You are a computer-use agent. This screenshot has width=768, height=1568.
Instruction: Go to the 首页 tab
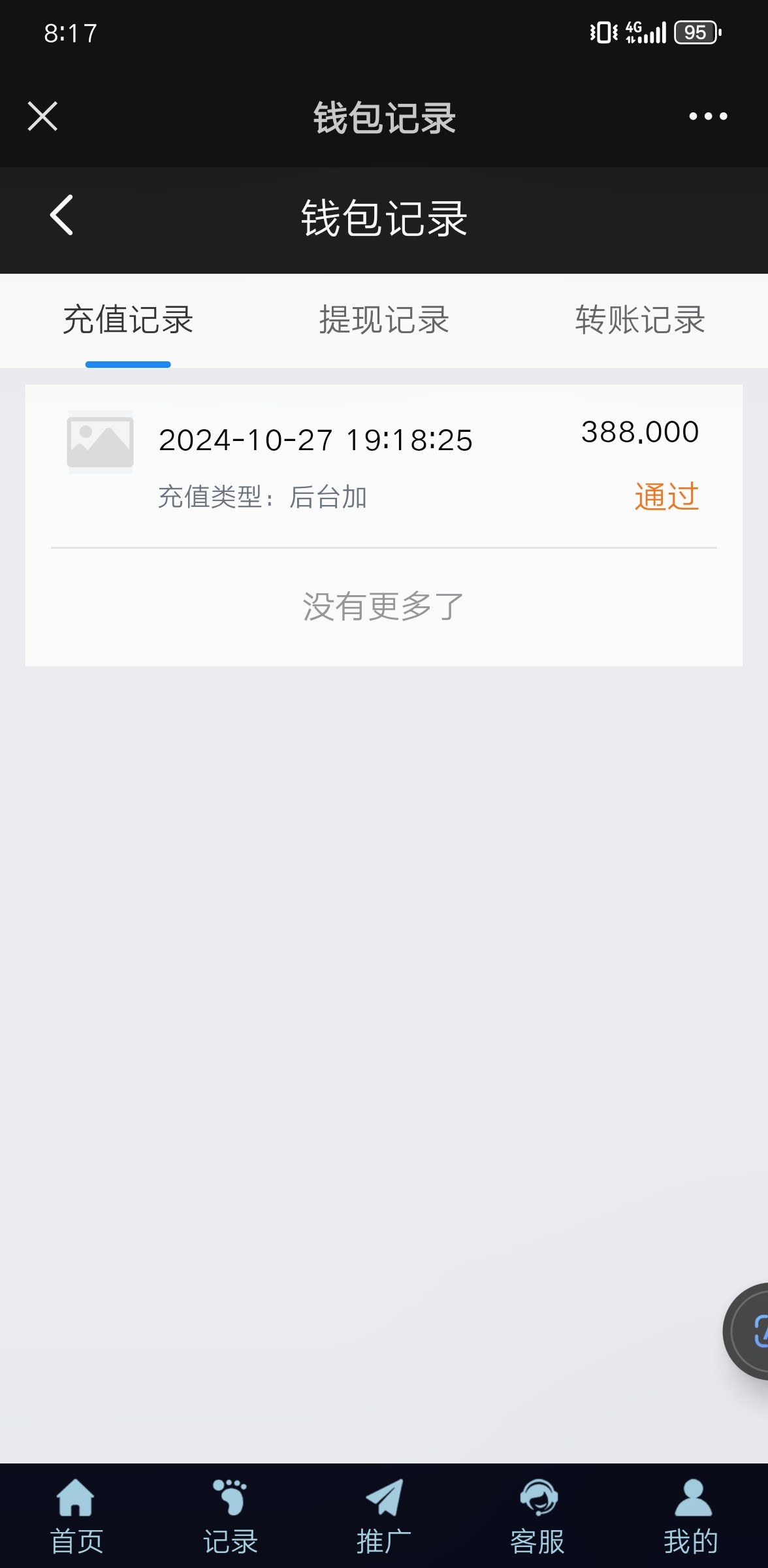pos(76,1516)
